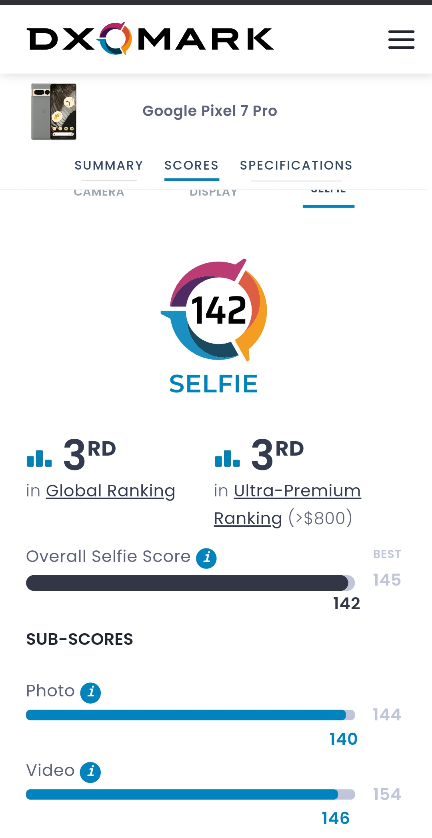Switch to the Camera scores section
Screen dimensions: 432x838
tap(99, 193)
